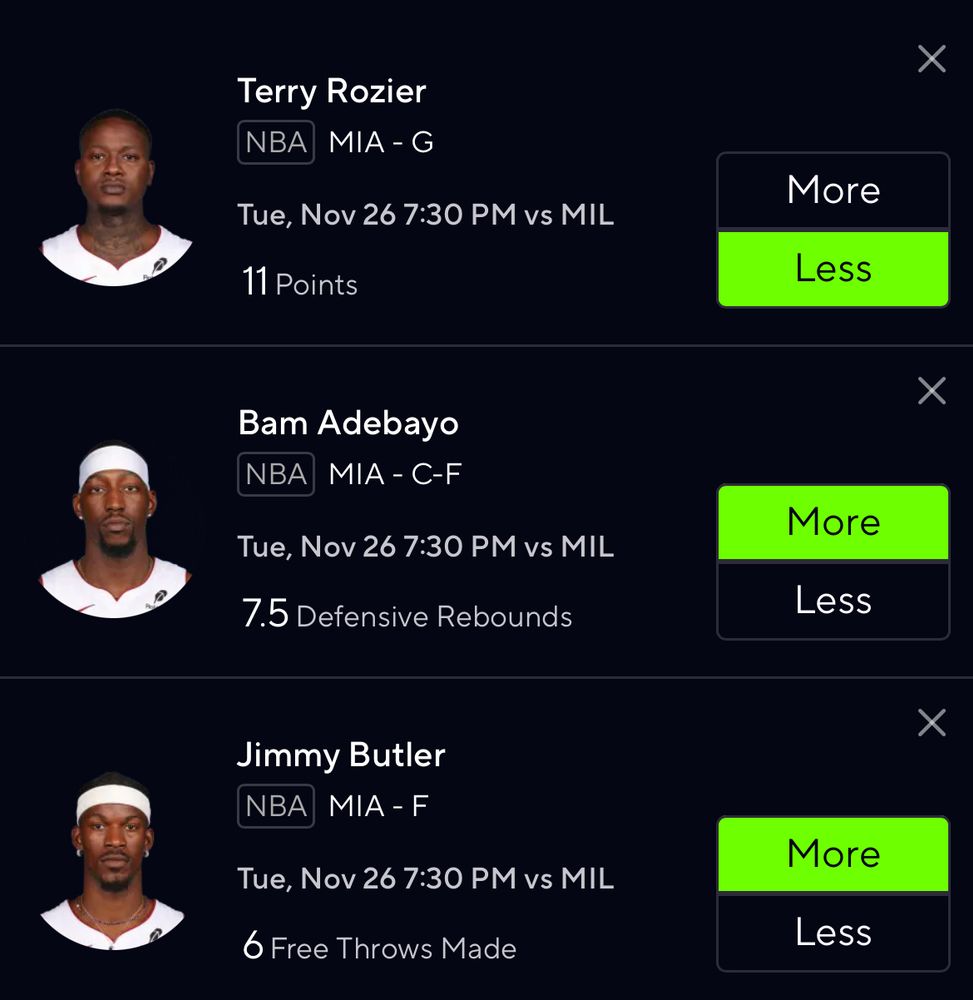Screen dimensions: 973x1000
Task: Choose Less on Terry Rozier 11 Points
Action: [x=832, y=268]
